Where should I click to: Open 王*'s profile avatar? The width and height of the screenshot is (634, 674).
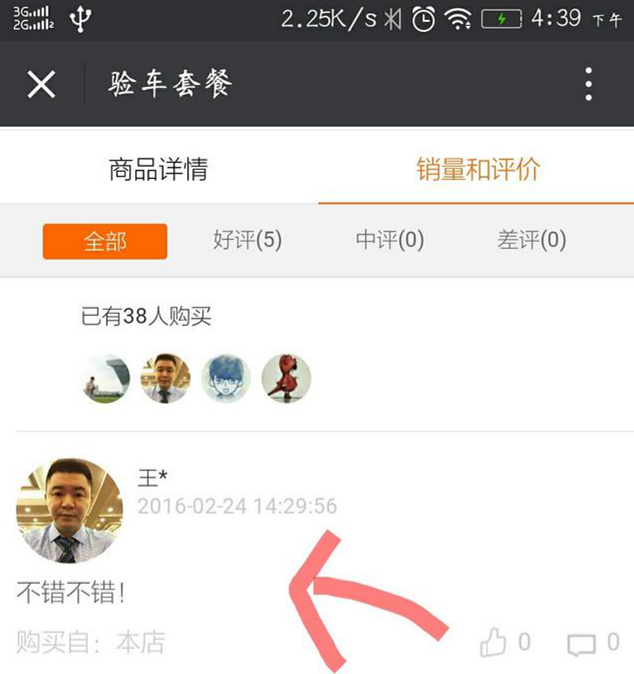69,510
